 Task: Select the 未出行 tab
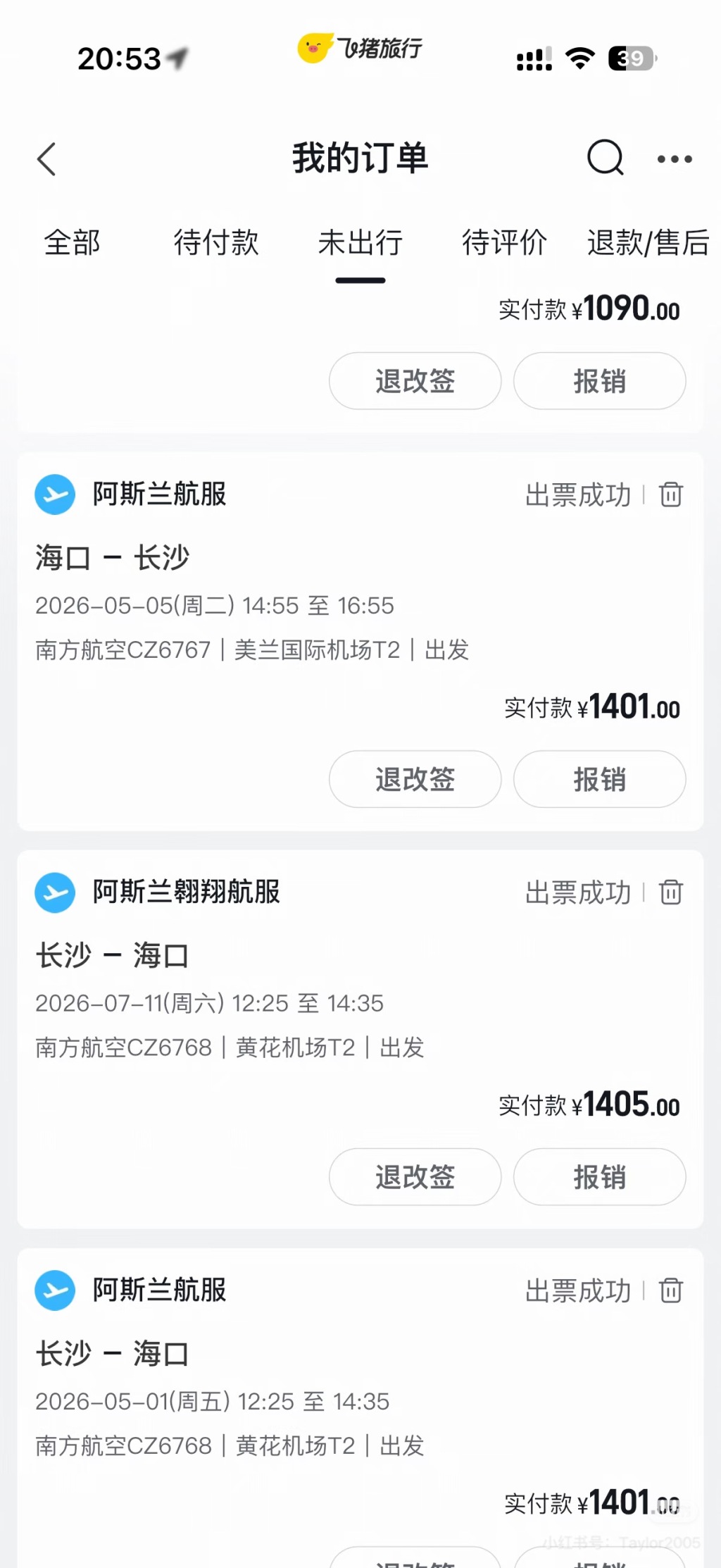click(360, 242)
